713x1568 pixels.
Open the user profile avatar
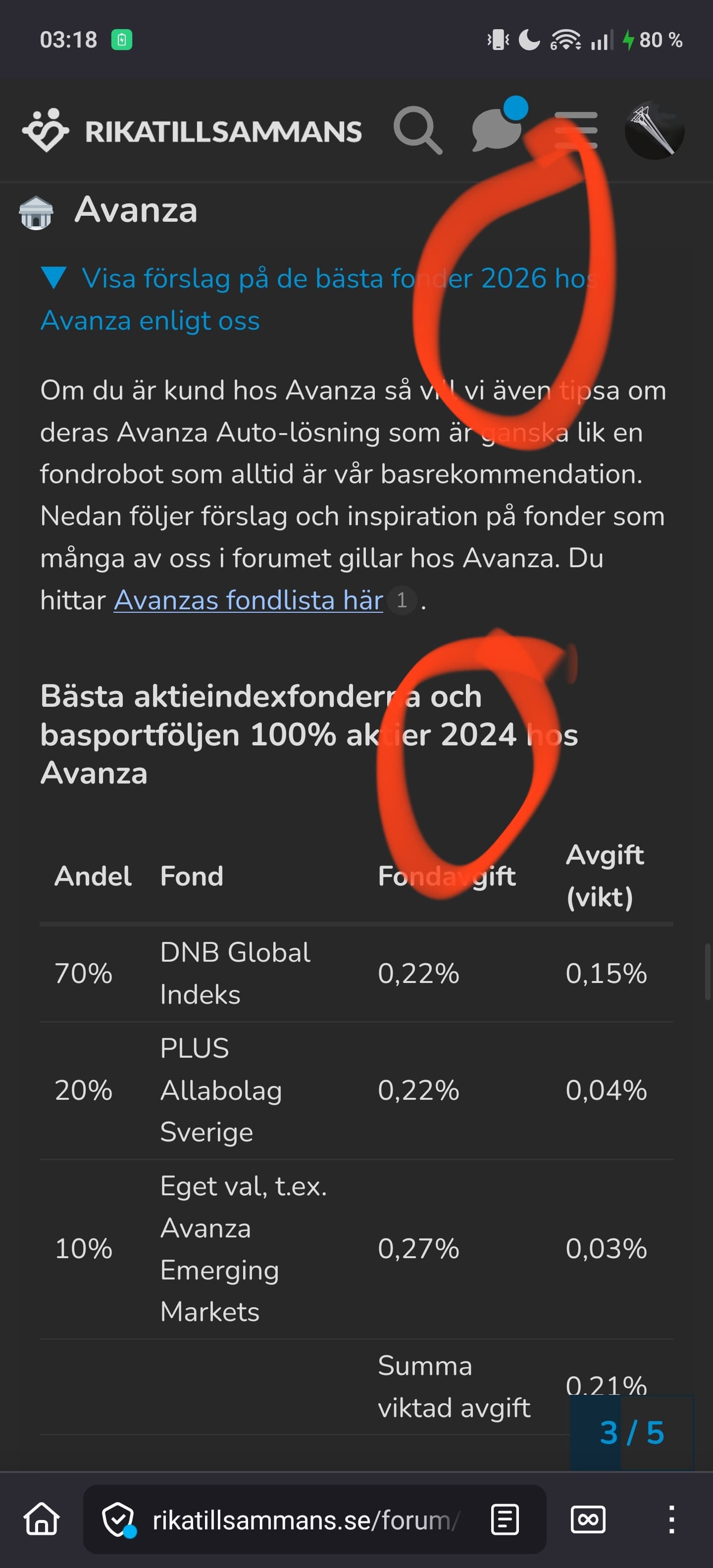pyautogui.click(x=655, y=130)
